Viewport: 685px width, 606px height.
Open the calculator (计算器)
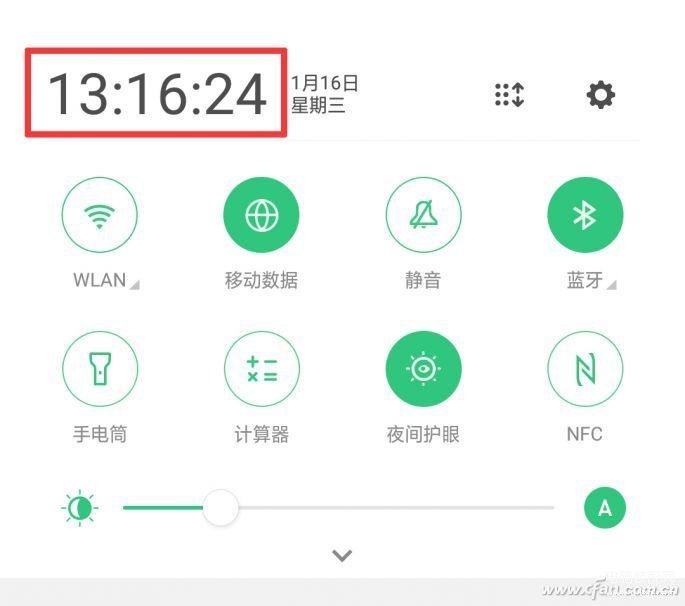(261, 369)
